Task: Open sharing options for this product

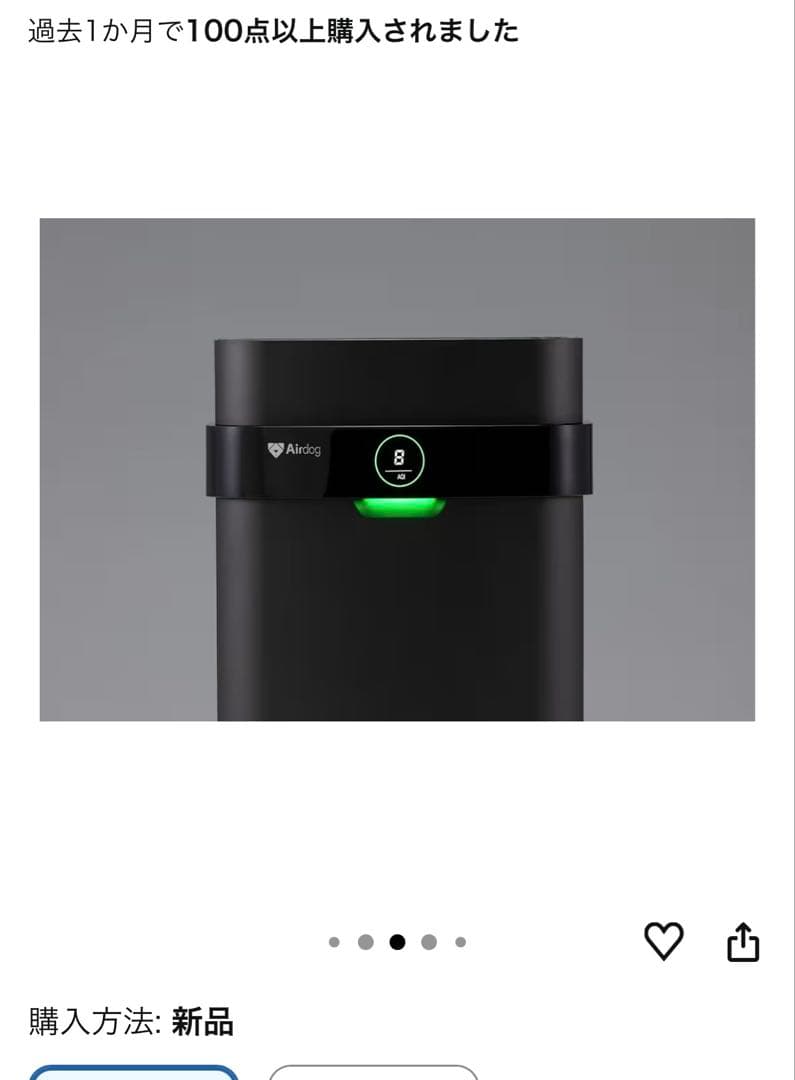Action: [x=743, y=940]
